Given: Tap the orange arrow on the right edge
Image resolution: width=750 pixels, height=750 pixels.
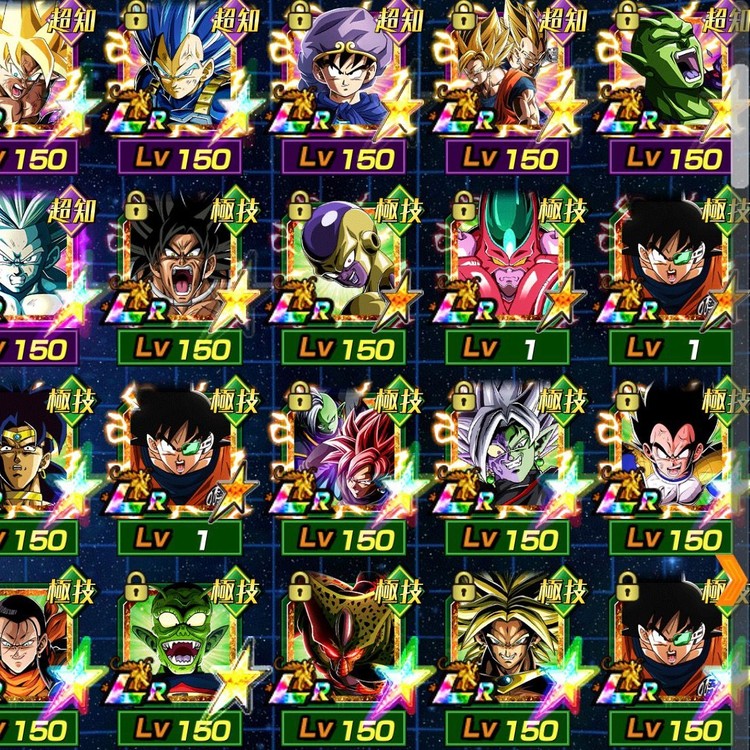Looking at the screenshot, I should (x=733, y=580).
